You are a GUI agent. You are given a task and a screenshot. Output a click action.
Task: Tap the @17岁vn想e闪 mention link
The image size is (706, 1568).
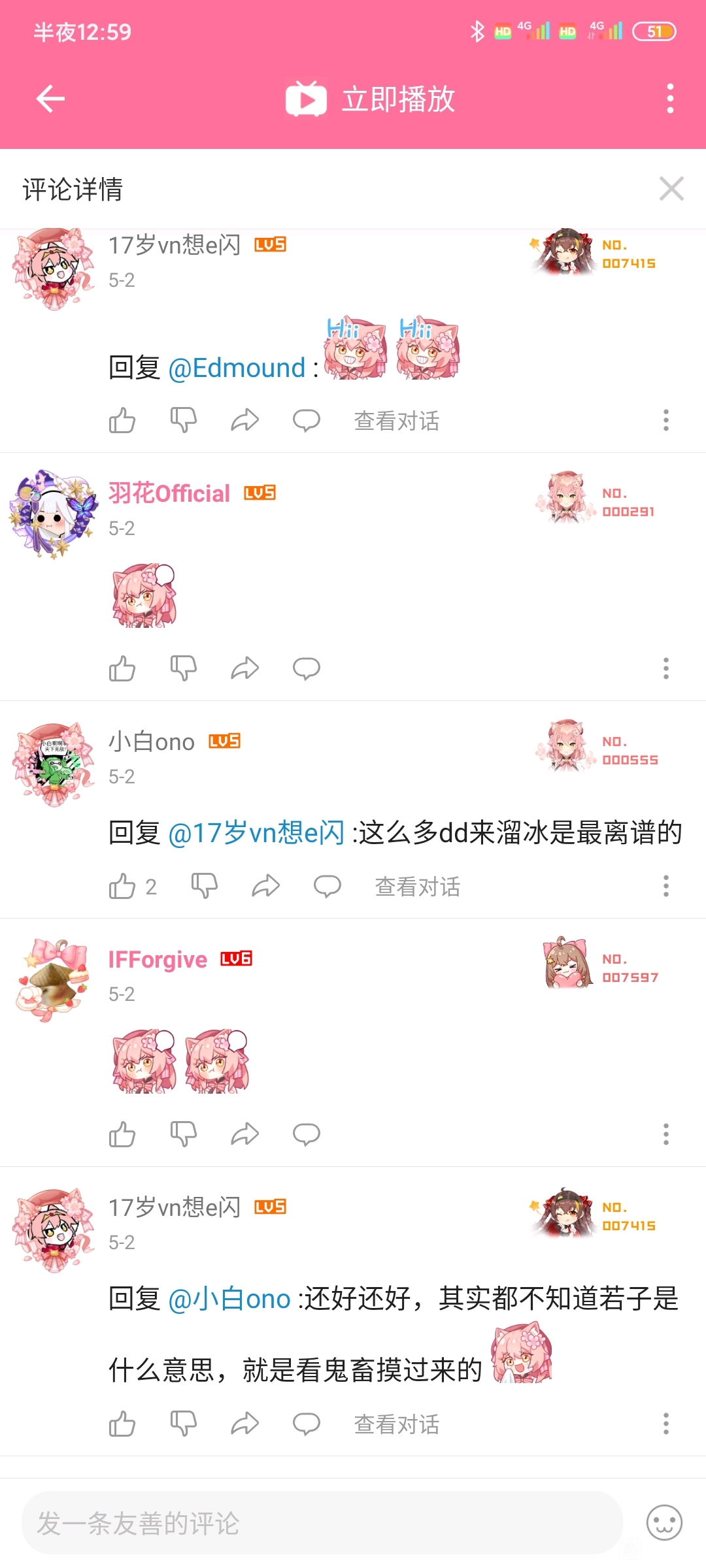pyautogui.click(x=256, y=833)
